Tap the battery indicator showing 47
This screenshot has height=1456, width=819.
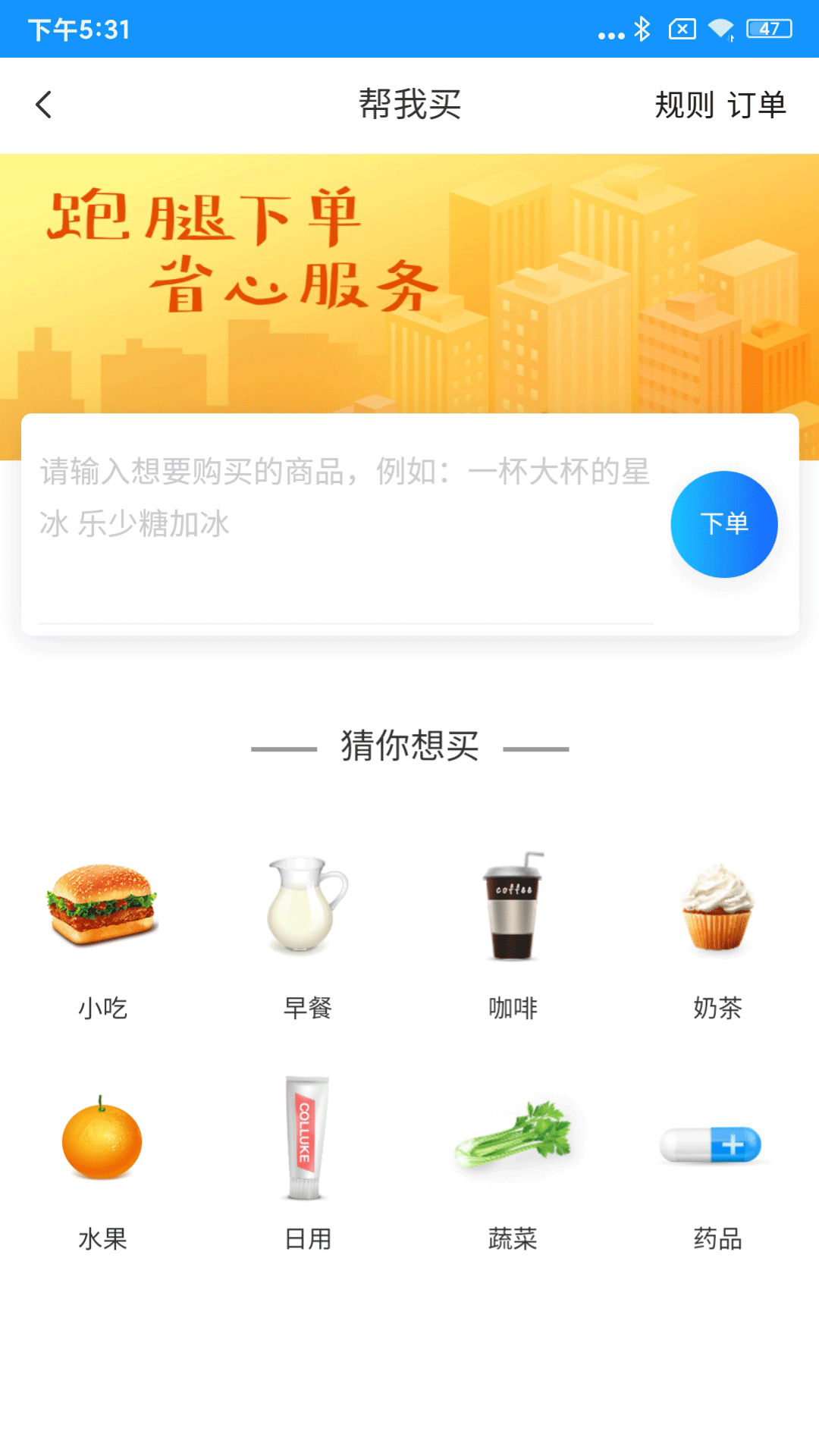(x=770, y=30)
